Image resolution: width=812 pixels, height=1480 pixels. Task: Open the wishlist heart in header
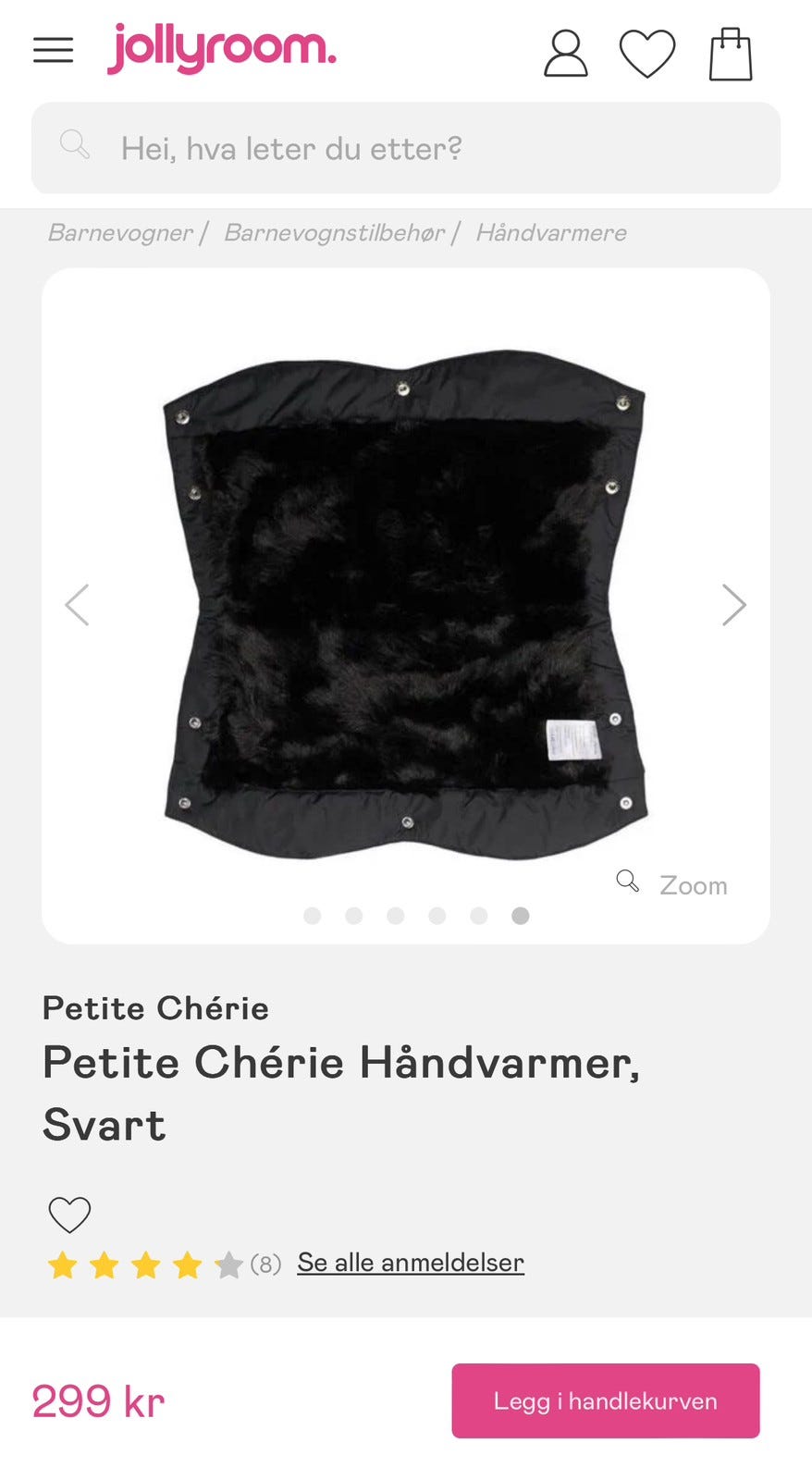pyautogui.click(x=647, y=54)
